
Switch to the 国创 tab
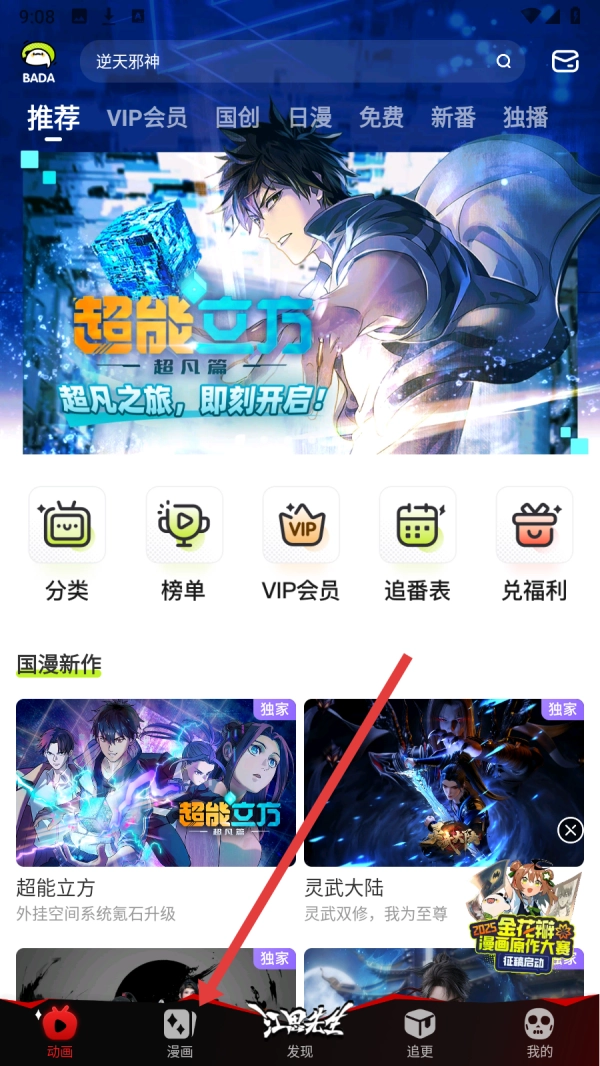[238, 118]
